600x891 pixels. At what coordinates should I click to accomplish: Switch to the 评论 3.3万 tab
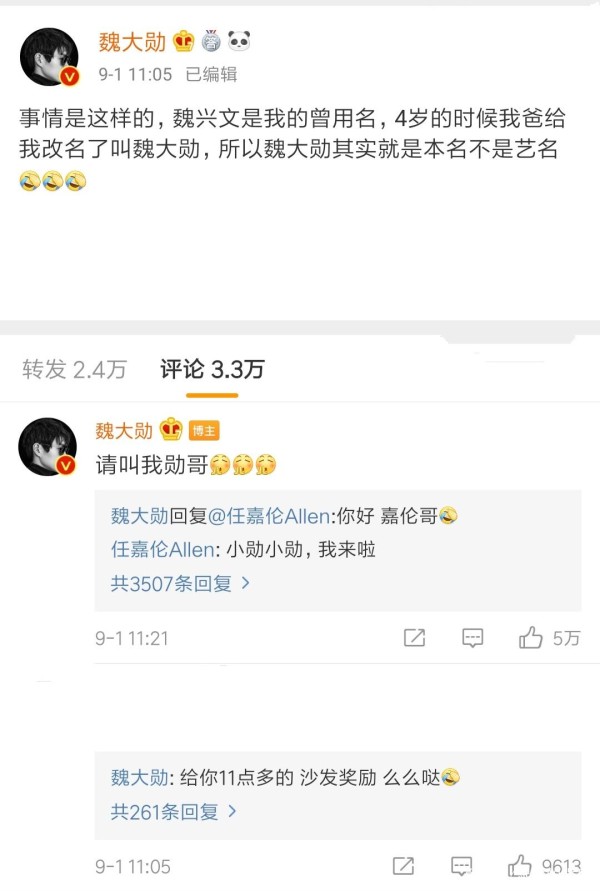pos(212,369)
